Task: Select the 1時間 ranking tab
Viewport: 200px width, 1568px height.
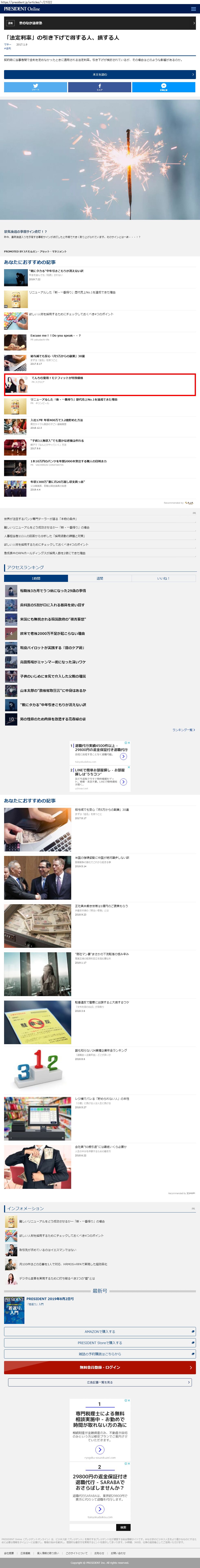Action: (x=36, y=578)
